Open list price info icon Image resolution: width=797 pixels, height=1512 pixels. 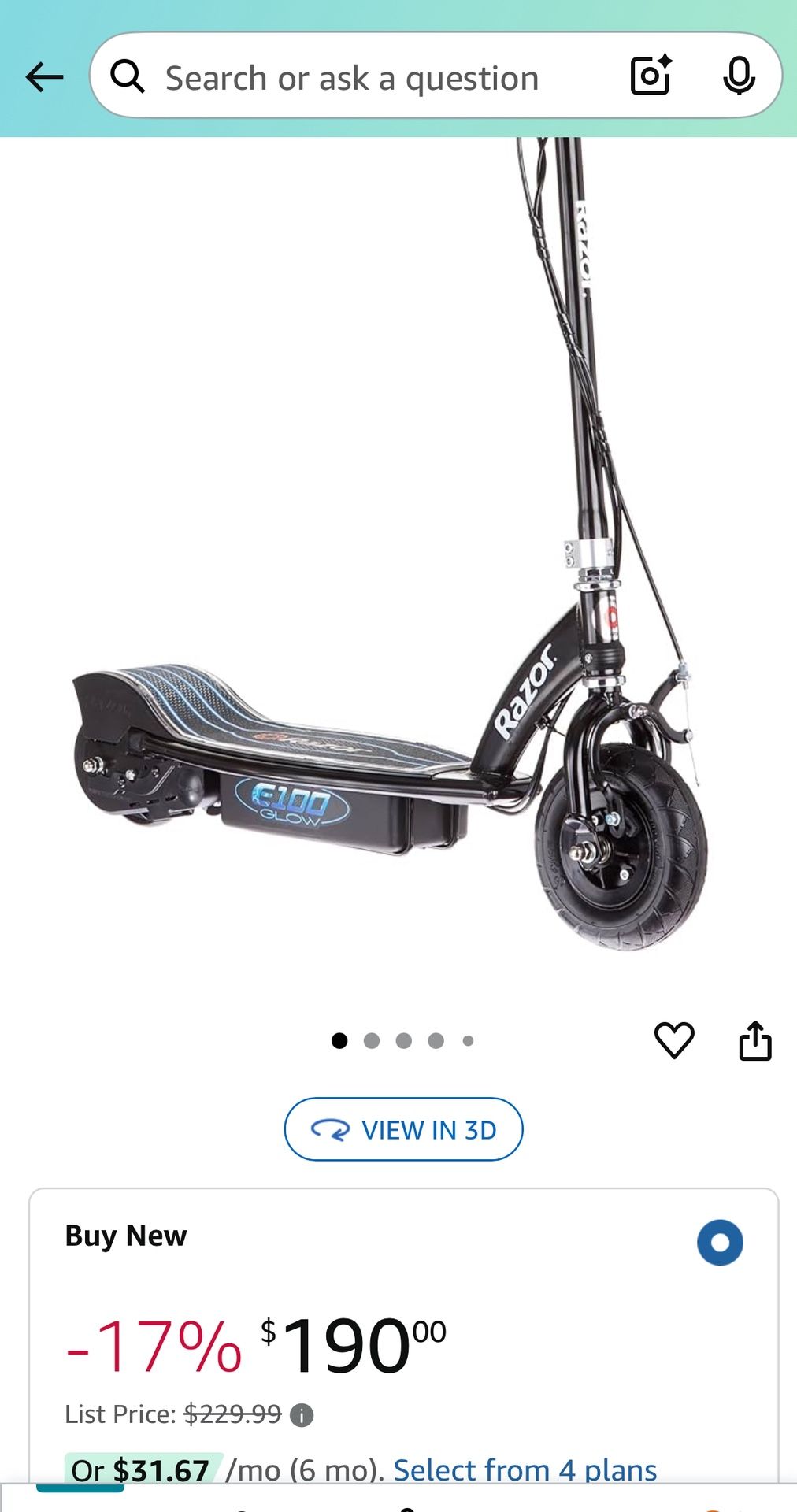coord(302,1416)
